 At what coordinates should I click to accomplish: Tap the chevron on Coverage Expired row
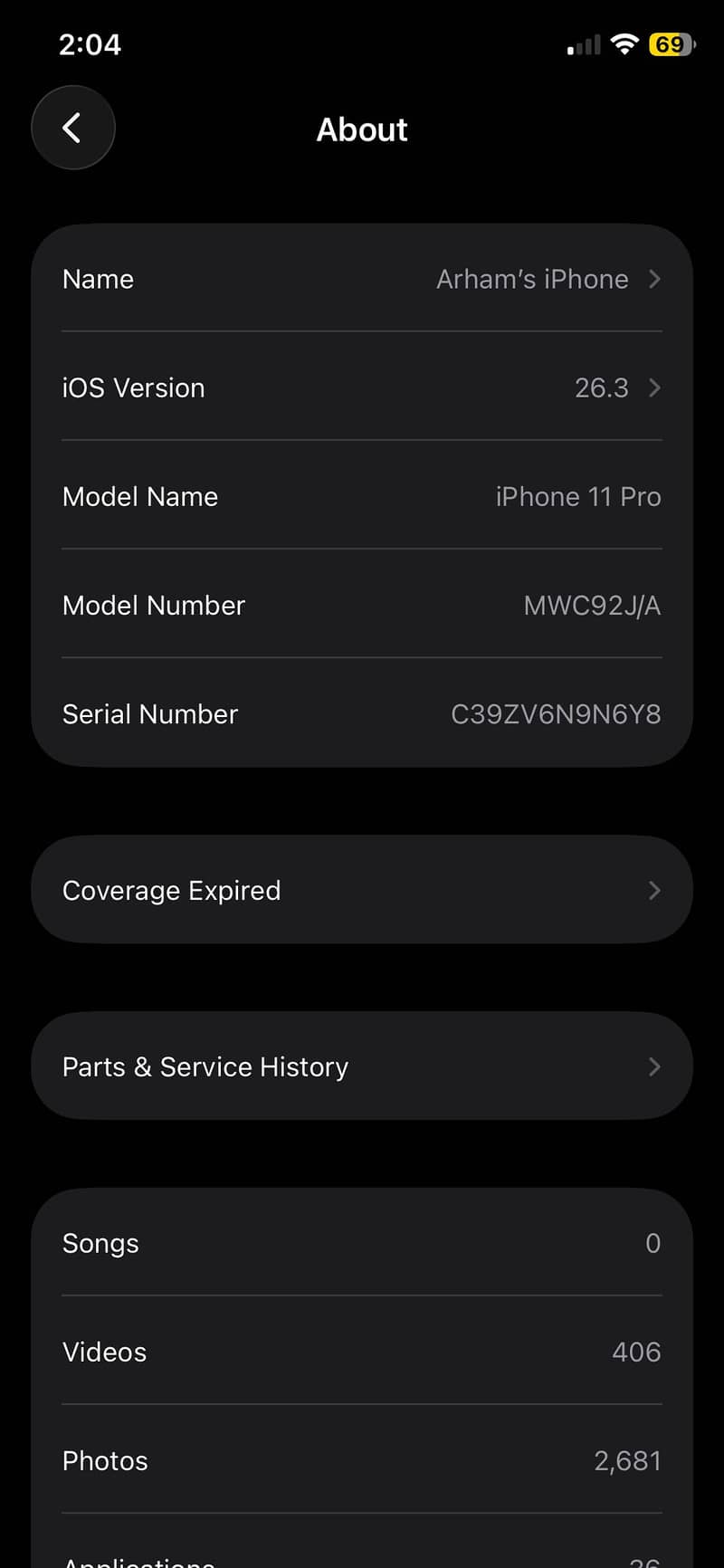[654, 890]
